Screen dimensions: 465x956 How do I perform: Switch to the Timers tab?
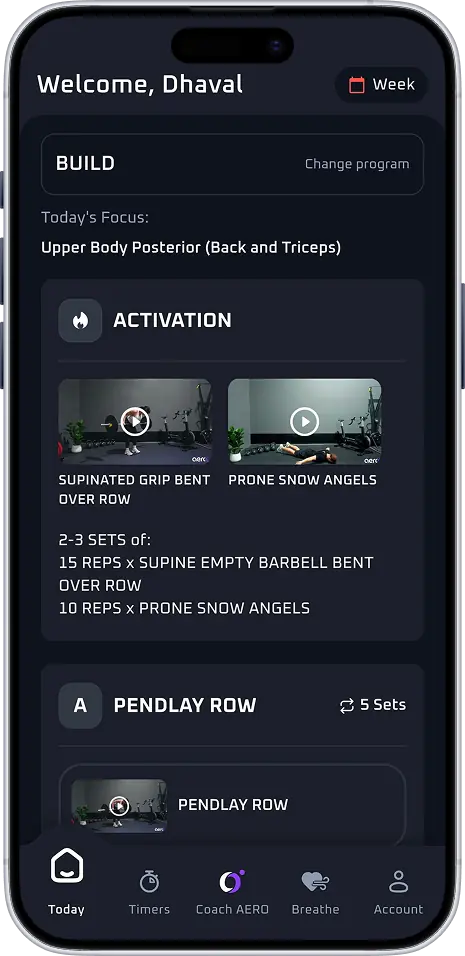[149, 893]
